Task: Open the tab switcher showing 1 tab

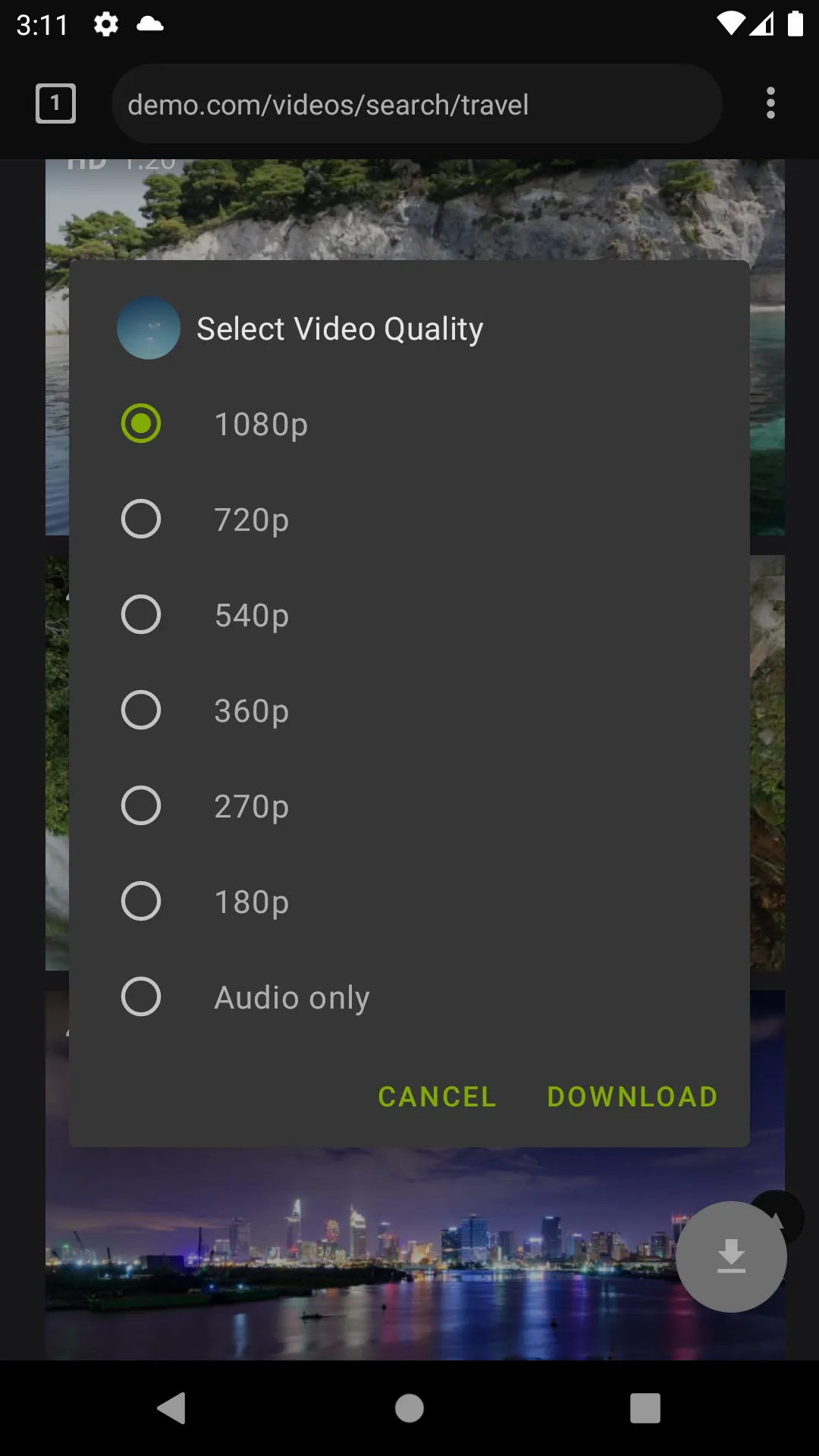Action: pyautogui.click(x=55, y=103)
